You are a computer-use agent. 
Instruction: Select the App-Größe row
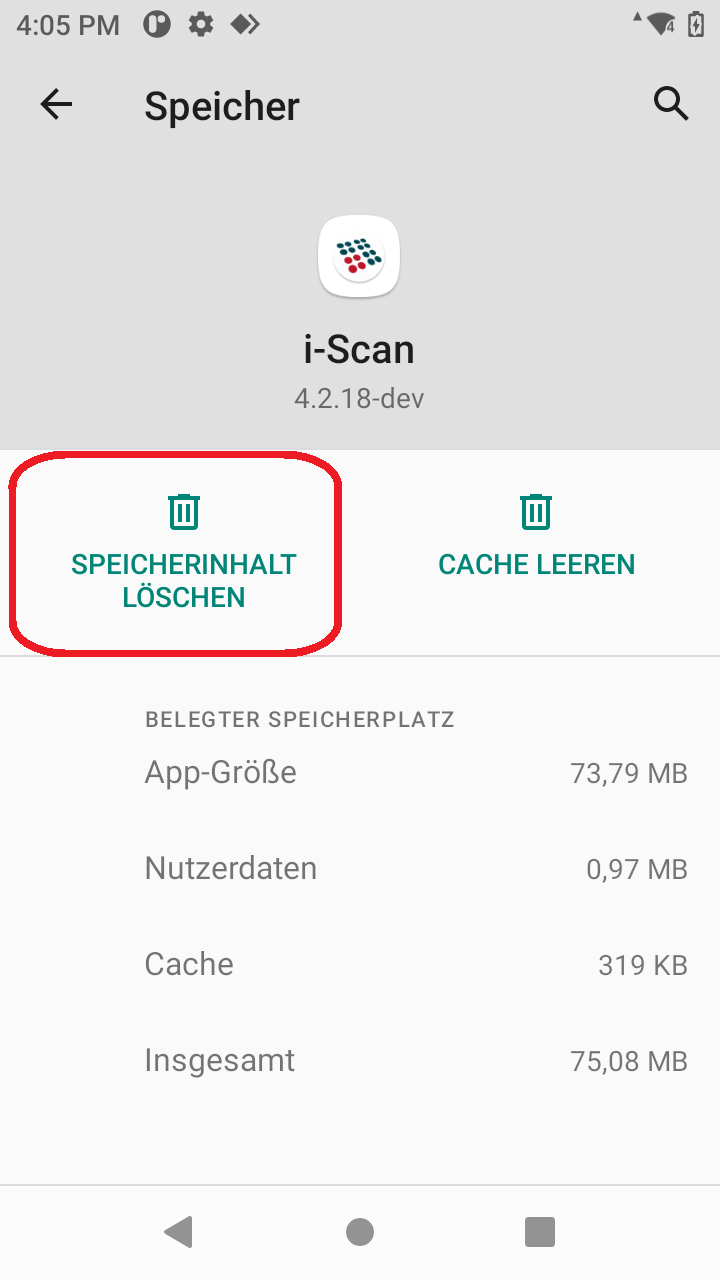coord(360,771)
